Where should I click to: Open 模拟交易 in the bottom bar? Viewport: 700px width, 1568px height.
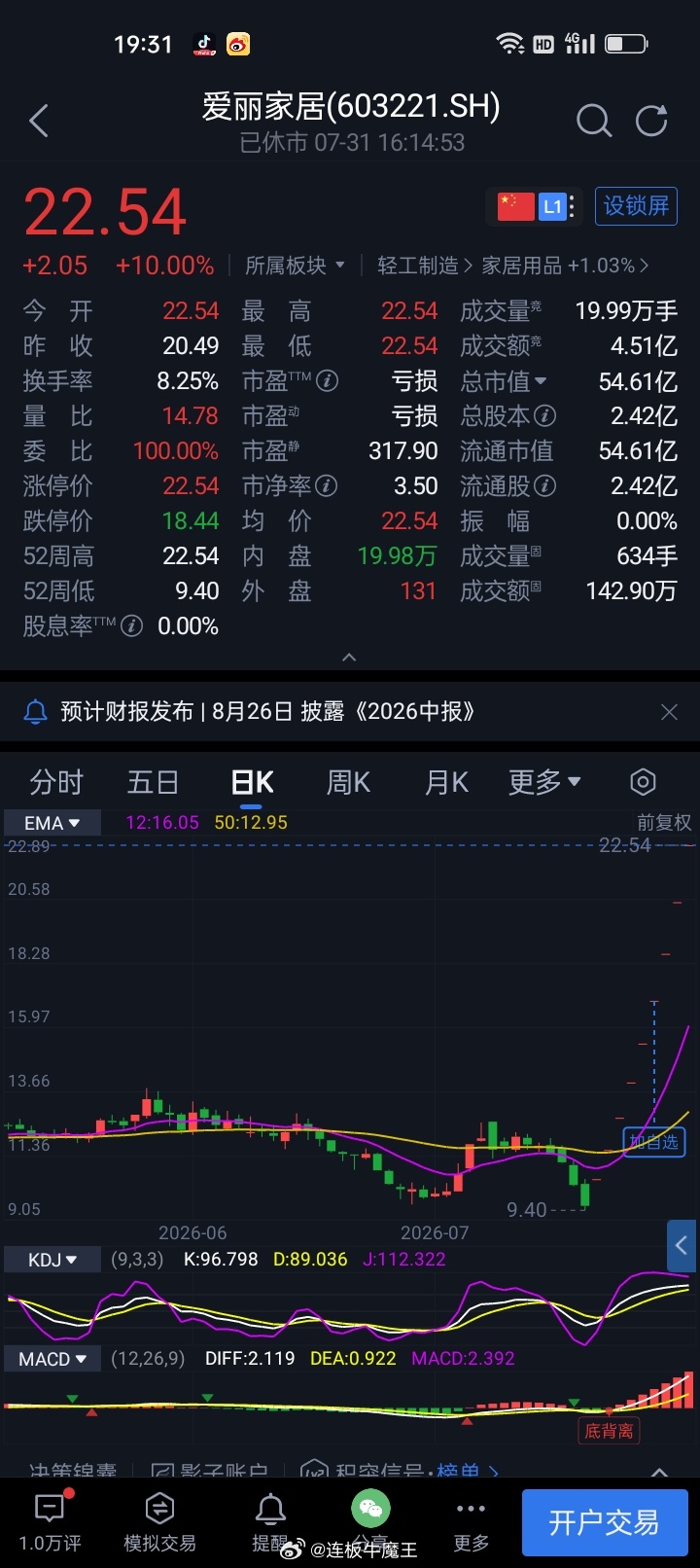[x=159, y=1523]
